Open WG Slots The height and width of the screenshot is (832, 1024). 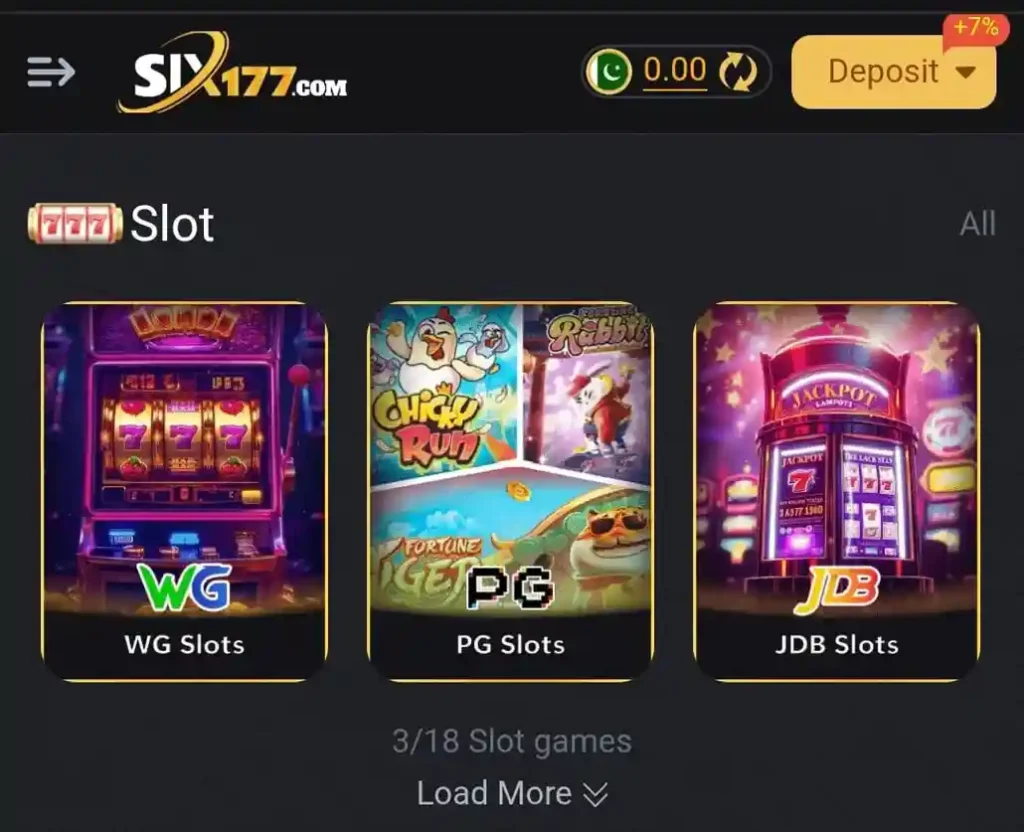coord(184,491)
